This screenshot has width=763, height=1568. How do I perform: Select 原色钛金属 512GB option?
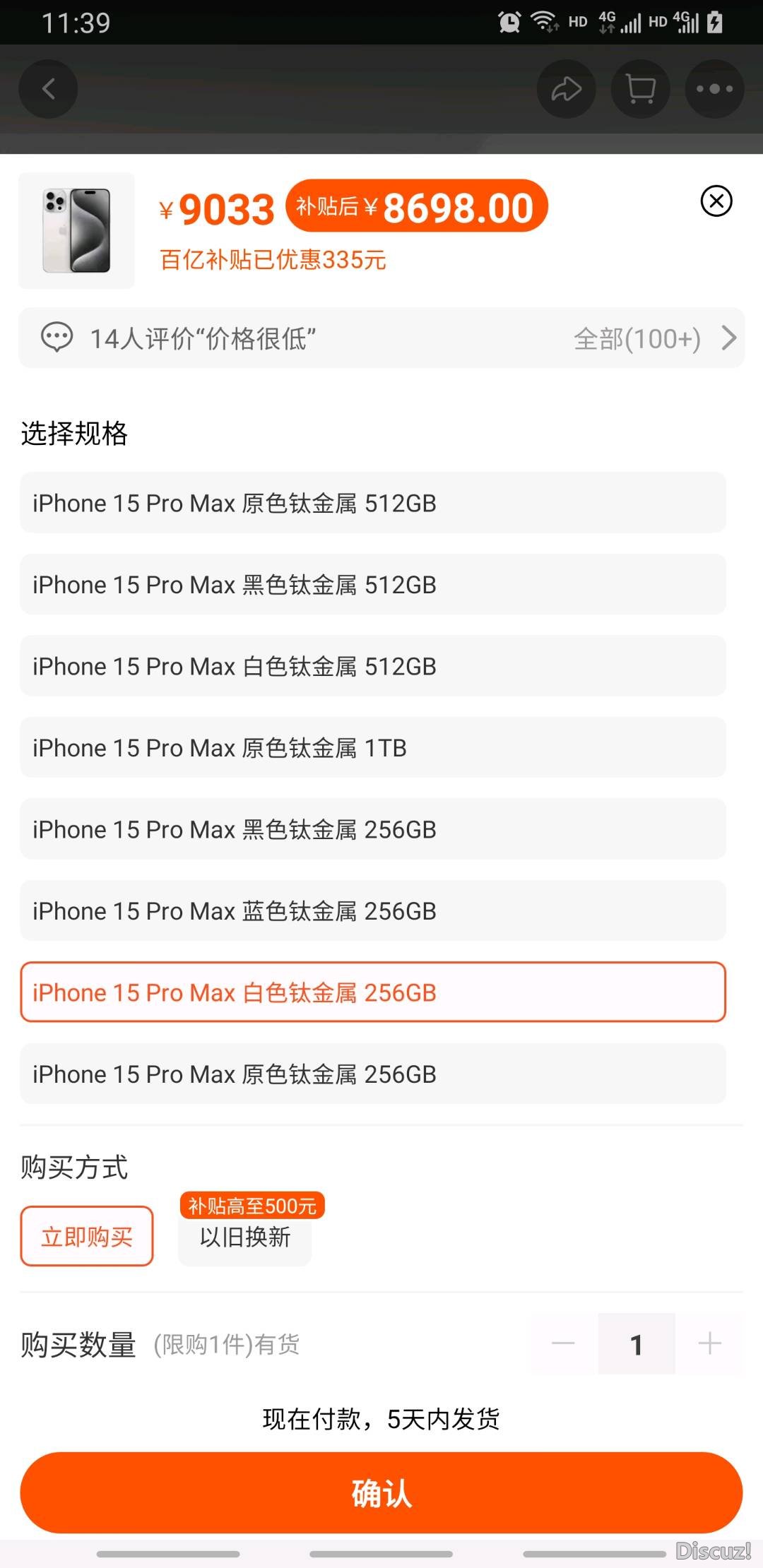373,503
